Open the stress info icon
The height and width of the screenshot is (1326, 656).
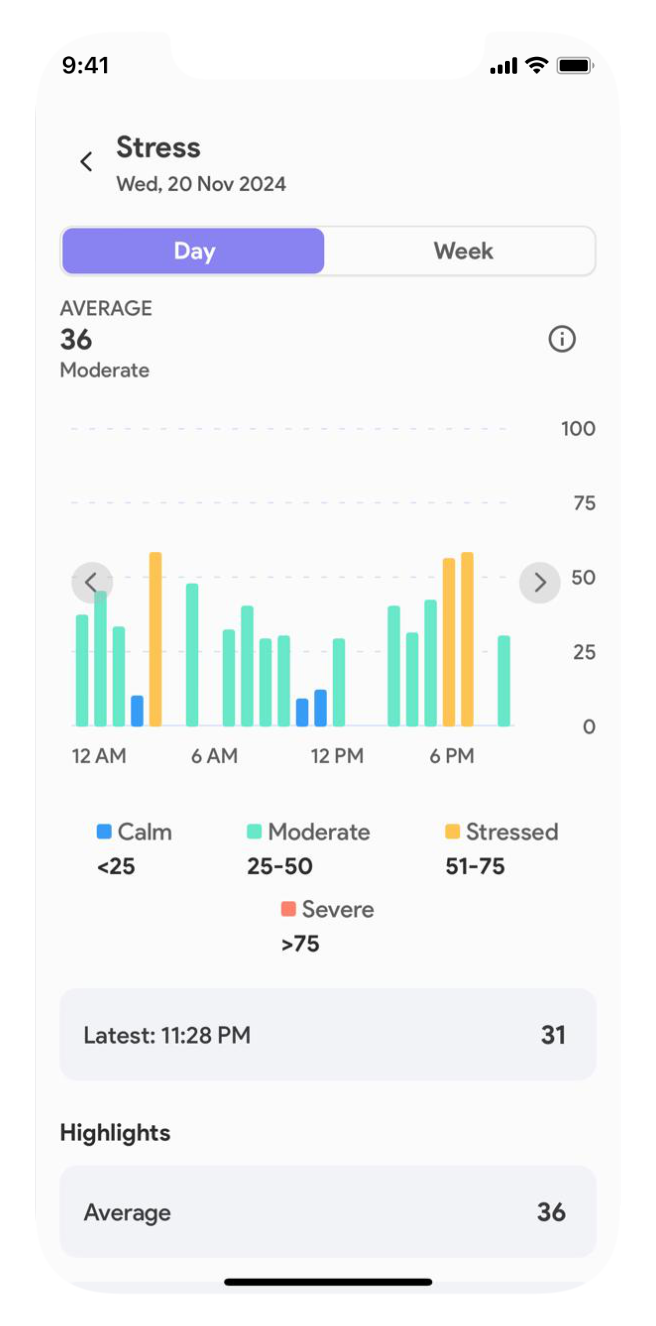pos(562,339)
